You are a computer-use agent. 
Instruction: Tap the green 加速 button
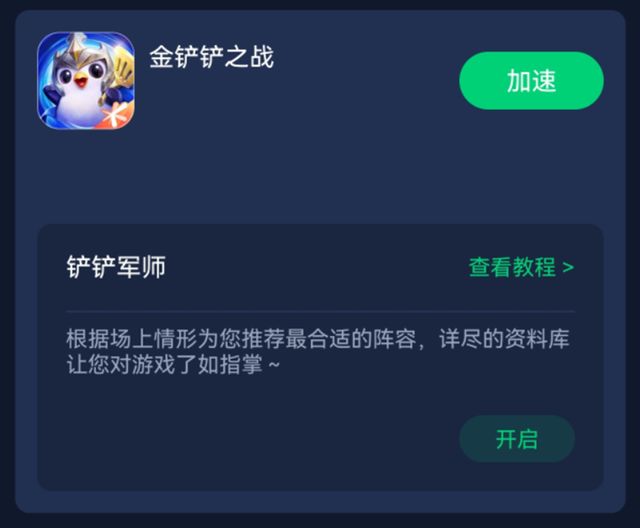531,81
